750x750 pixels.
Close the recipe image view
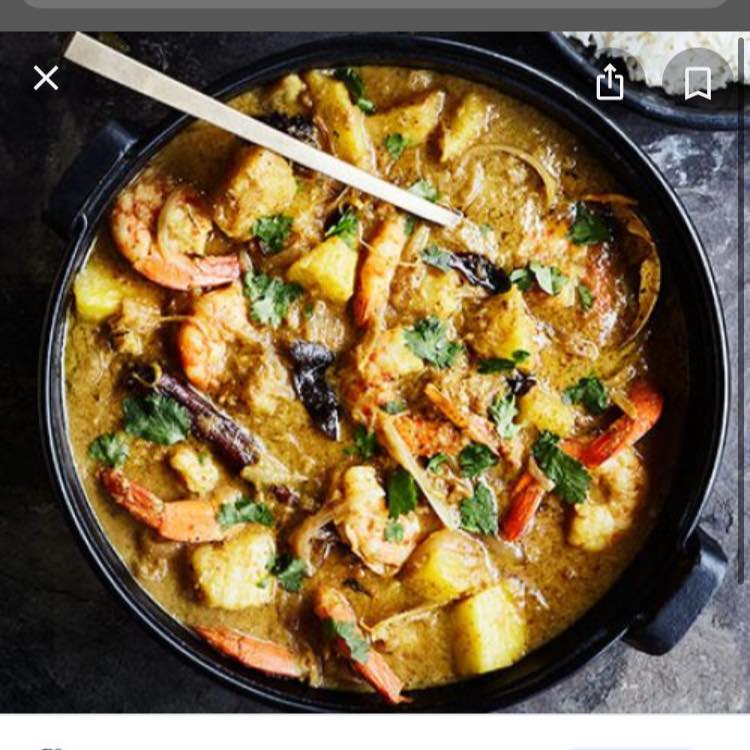tap(46, 78)
